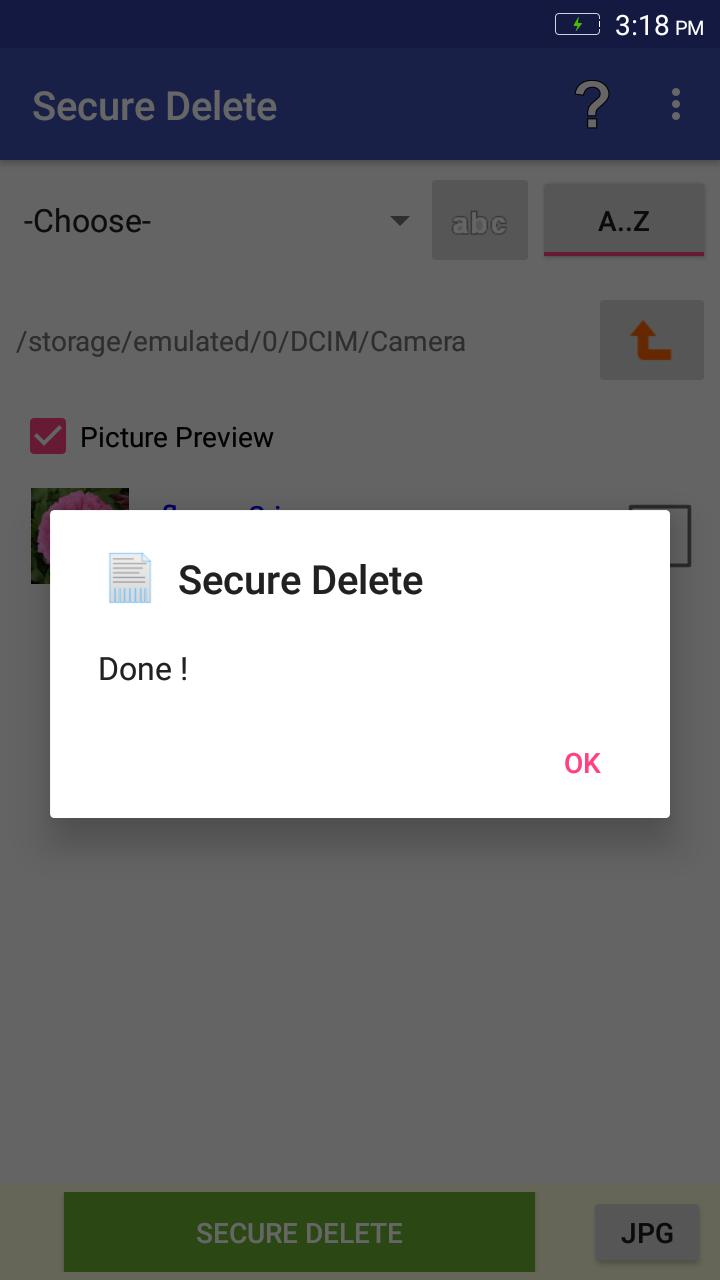The height and width of the screenshot is (1280, 720).
Task: Expand the -Choose- dropdown
Action: tap(215, 221)
